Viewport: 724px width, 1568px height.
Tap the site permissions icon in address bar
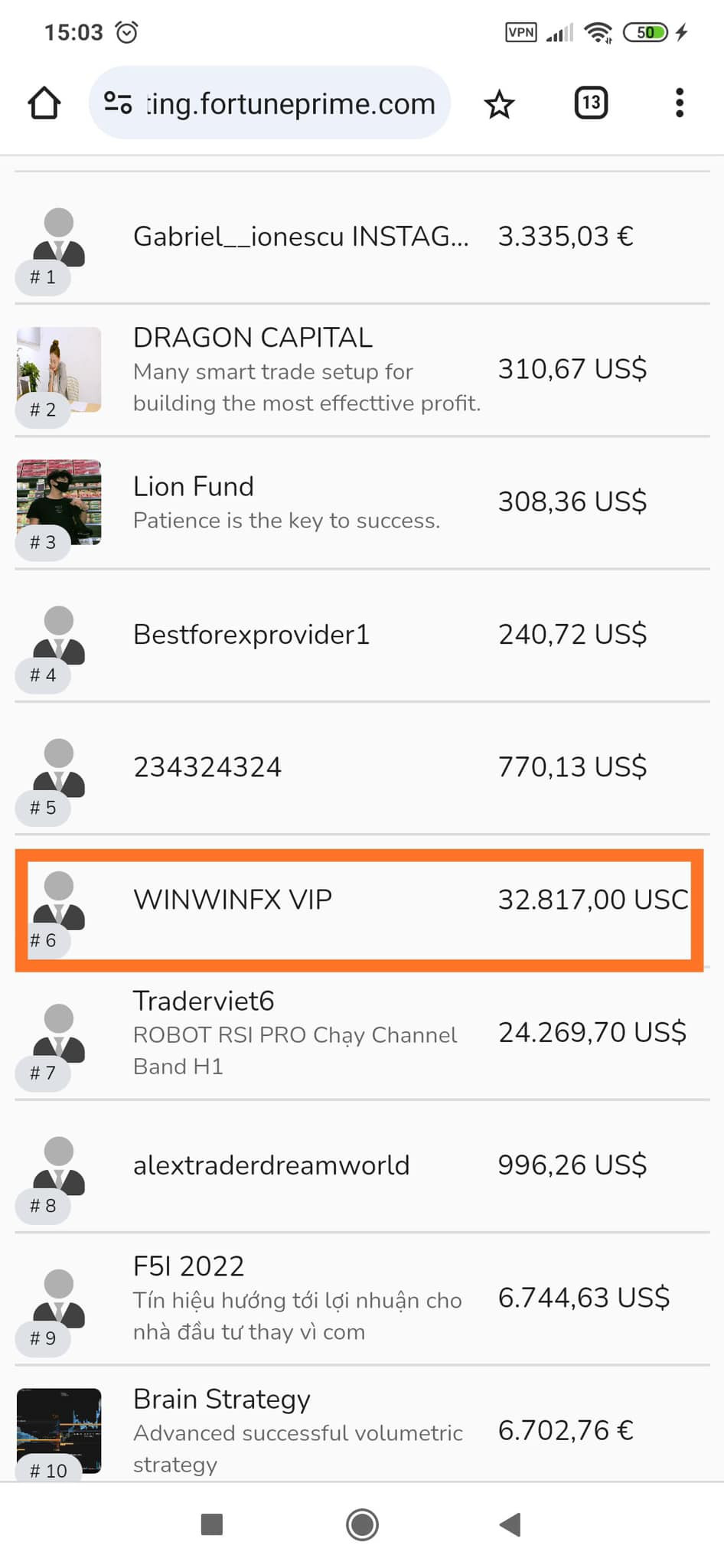[x=119, y=103]
